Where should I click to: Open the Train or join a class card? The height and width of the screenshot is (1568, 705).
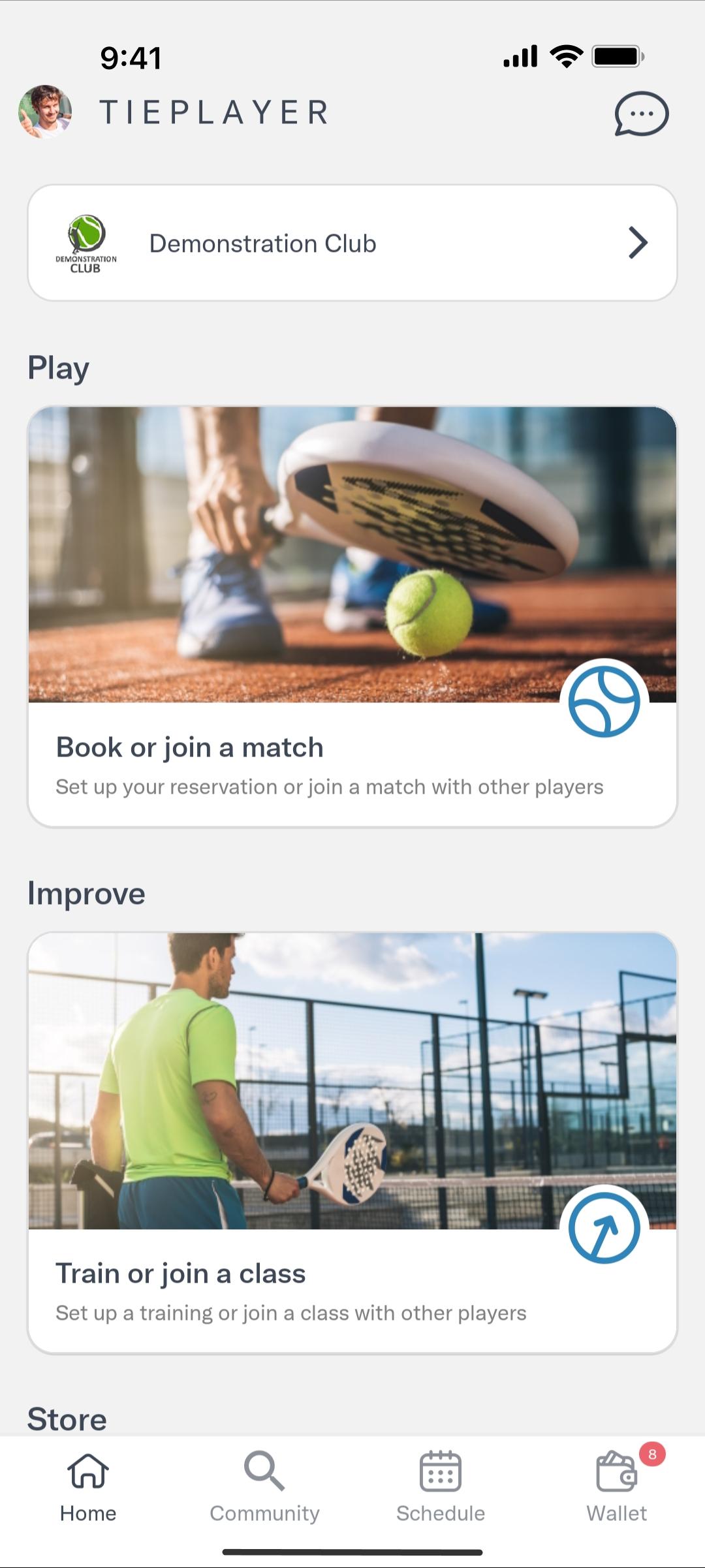click(352, 1143)
